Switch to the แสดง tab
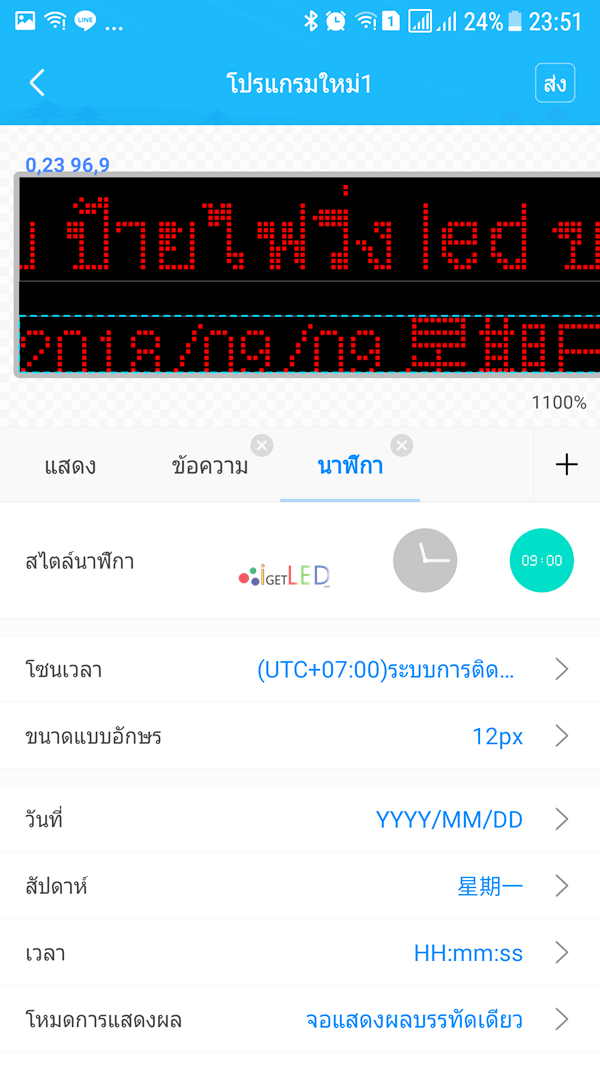 (x=70, y=467)
